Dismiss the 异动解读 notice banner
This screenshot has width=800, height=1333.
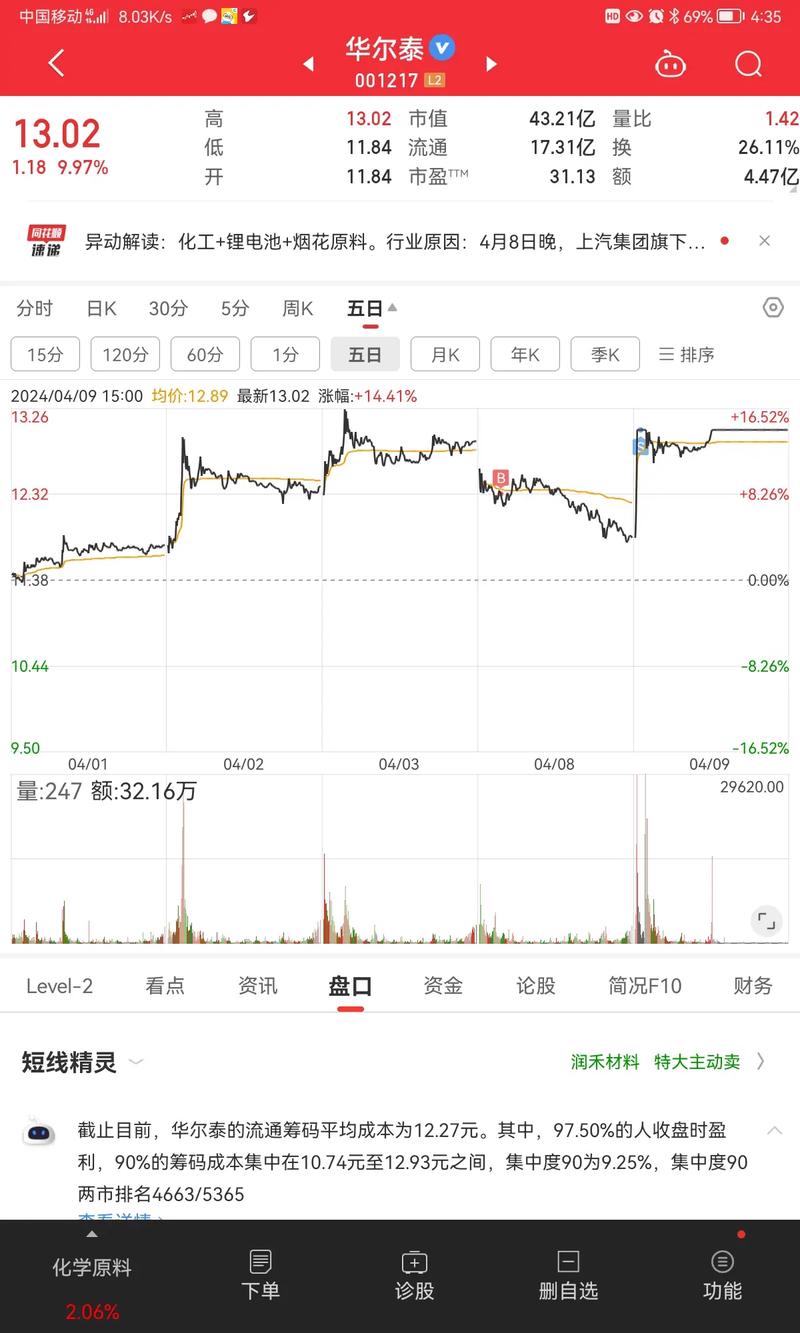pyautogui.click(x=764, y=240)
